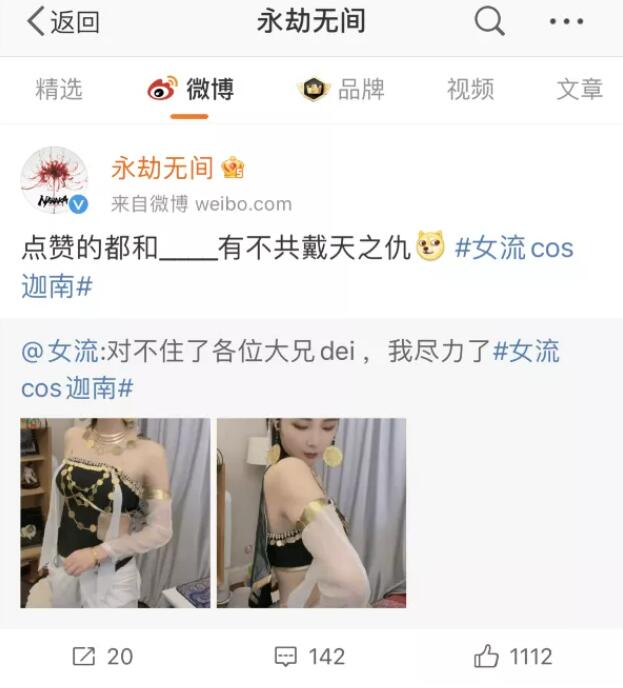
Task: Open the 视频 tab
Action: pyautogui.click(x=470, y=89)
